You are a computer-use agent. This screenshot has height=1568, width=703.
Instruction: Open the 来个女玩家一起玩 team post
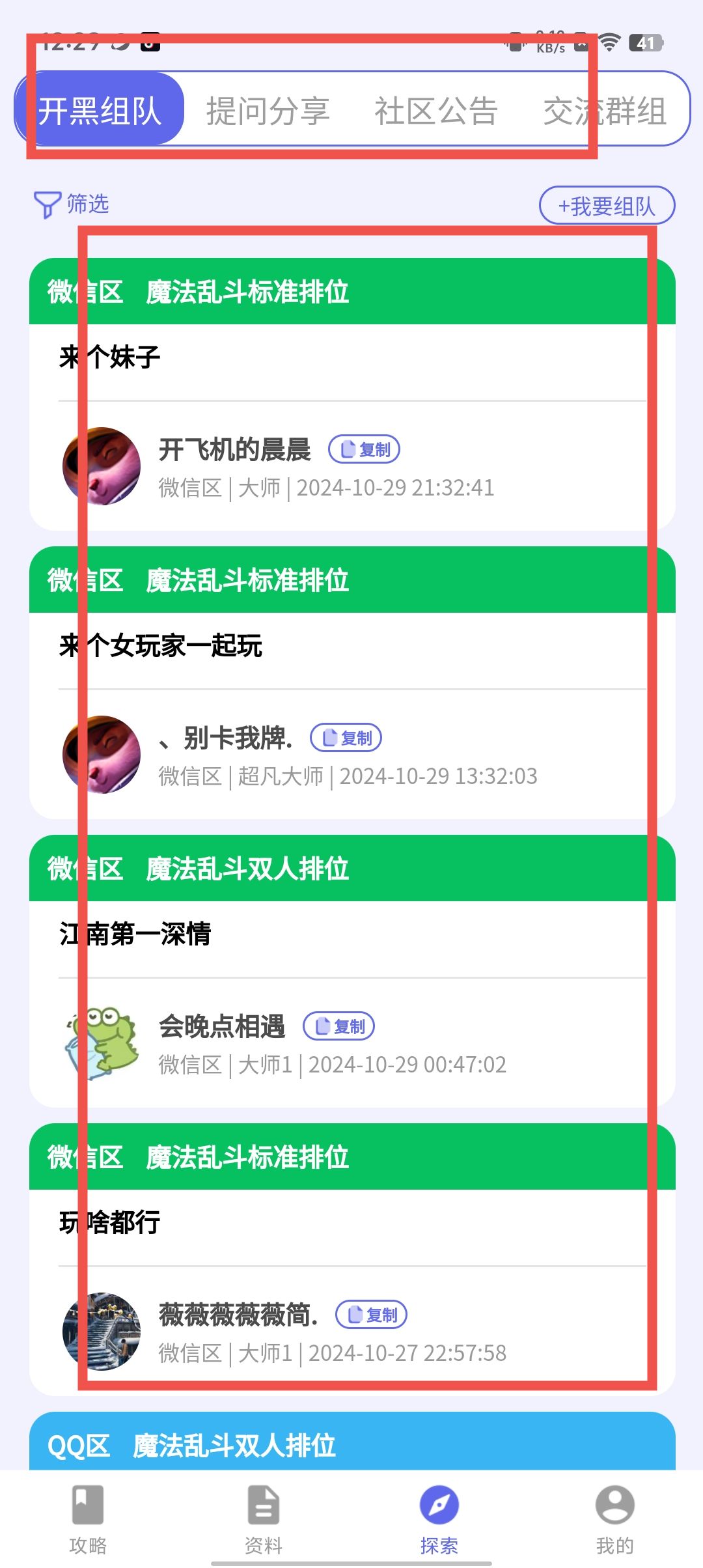[351, 645]
